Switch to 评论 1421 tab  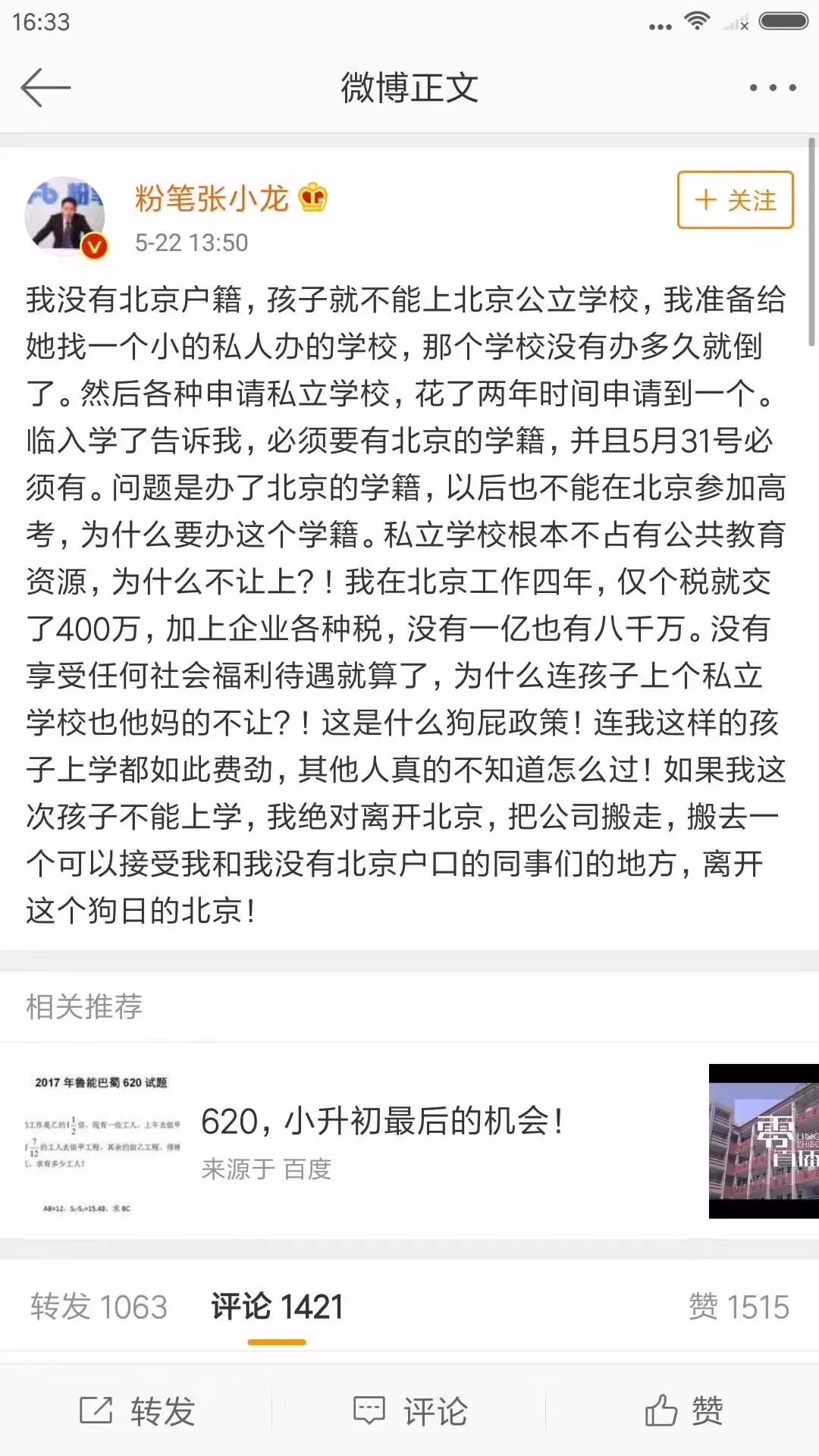click(x=277, y=1307)
